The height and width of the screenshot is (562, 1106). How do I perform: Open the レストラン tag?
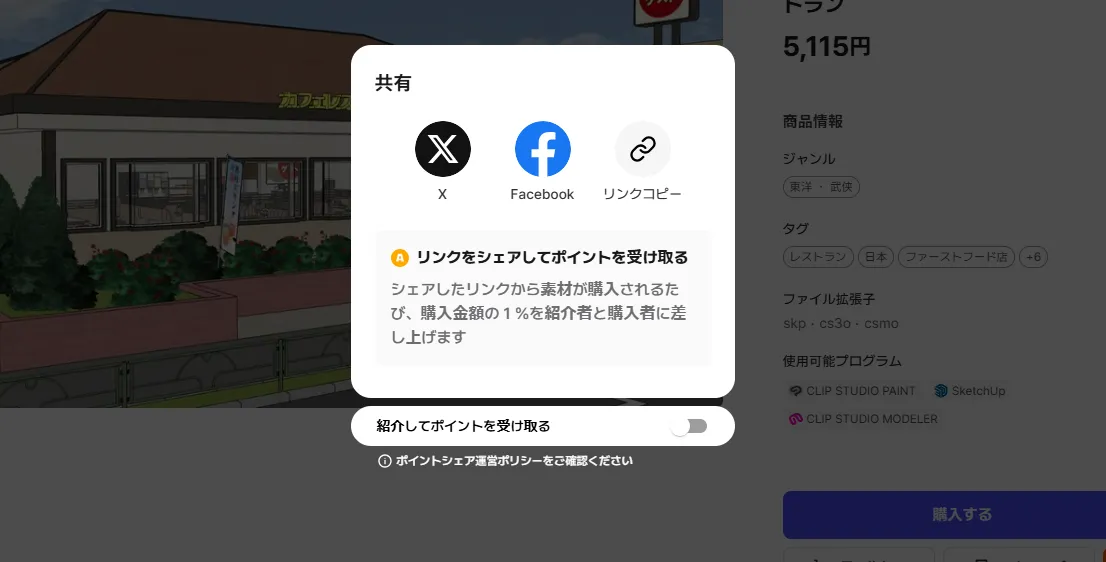click(x=818, y=257)
